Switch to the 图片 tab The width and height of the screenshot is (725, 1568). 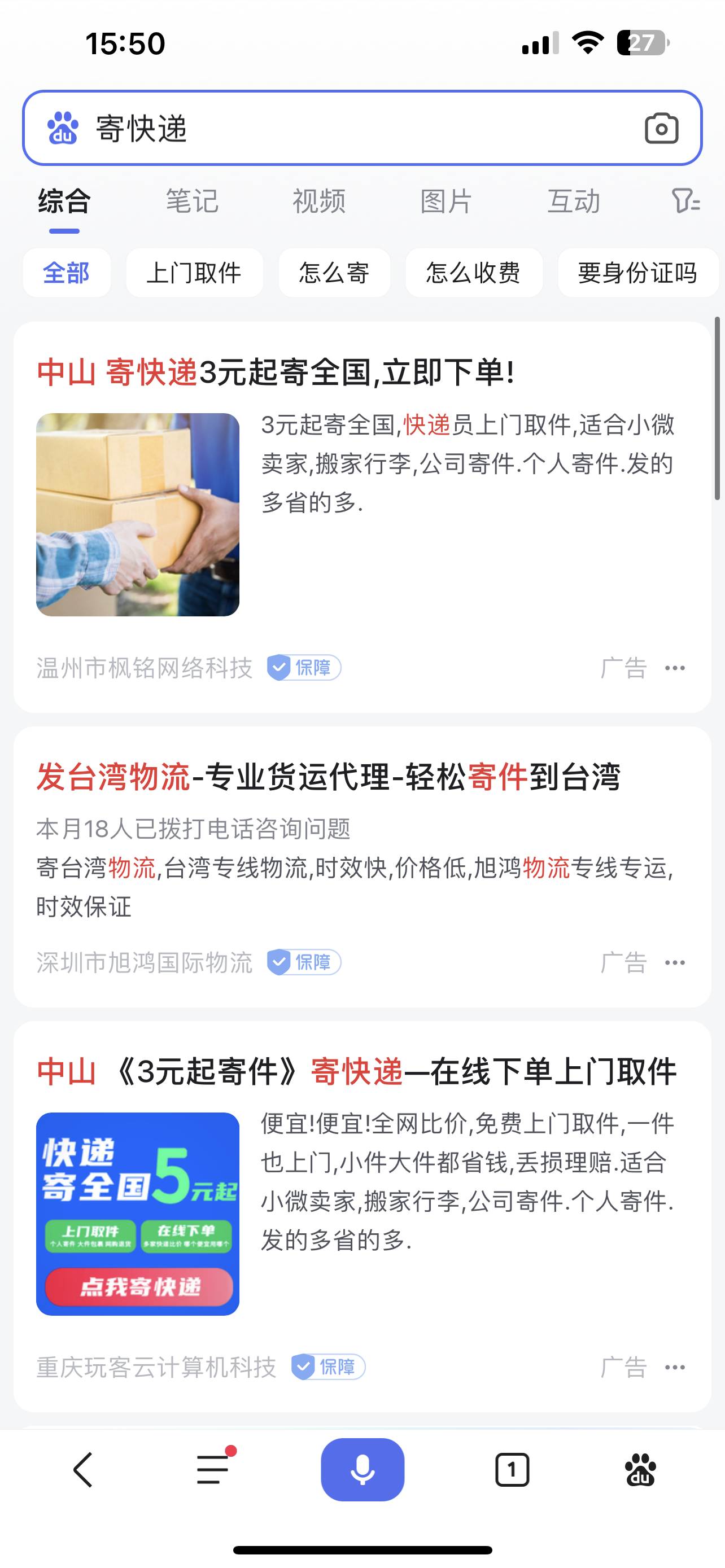point(446,202)
